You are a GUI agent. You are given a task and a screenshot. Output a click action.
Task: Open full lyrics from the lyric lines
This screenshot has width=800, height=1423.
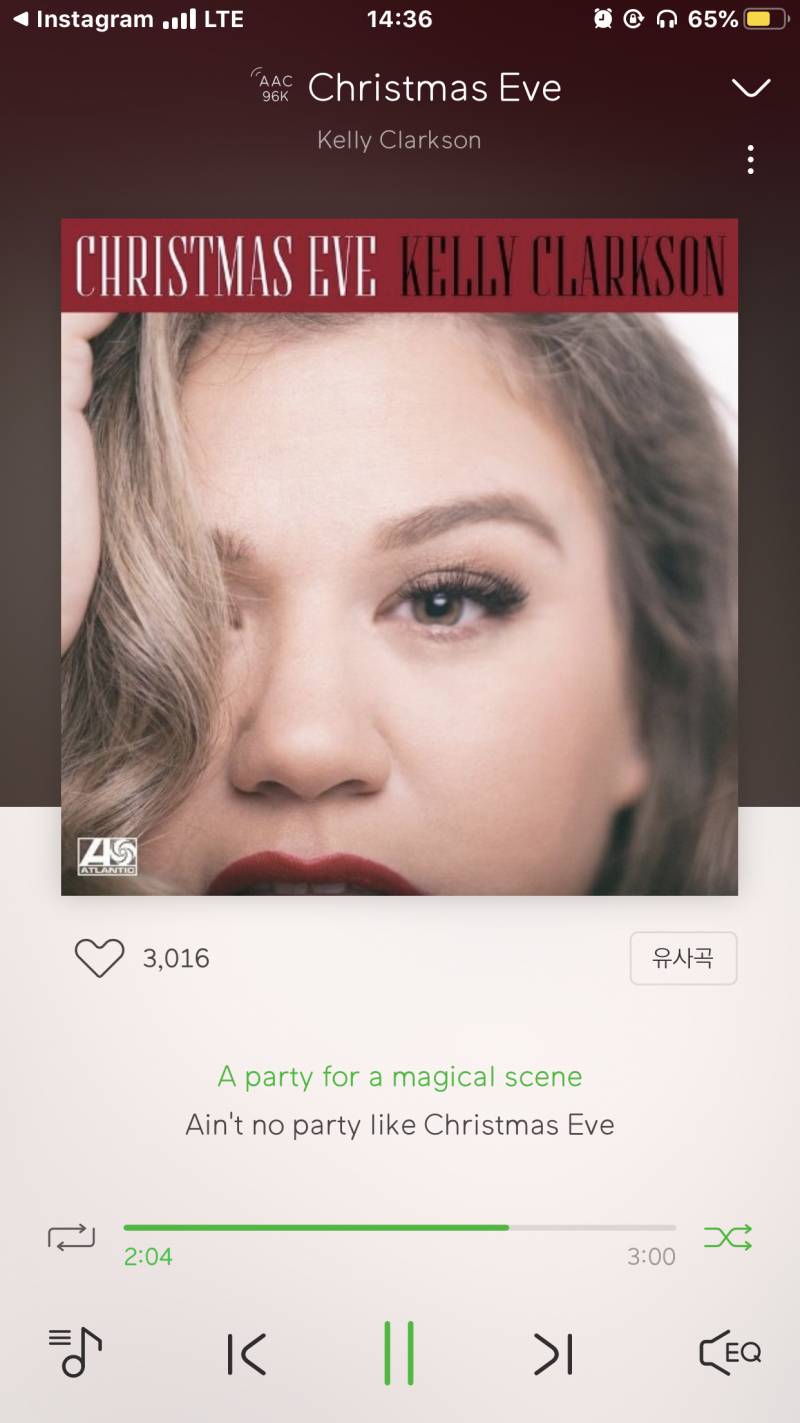coord(400,1101)
